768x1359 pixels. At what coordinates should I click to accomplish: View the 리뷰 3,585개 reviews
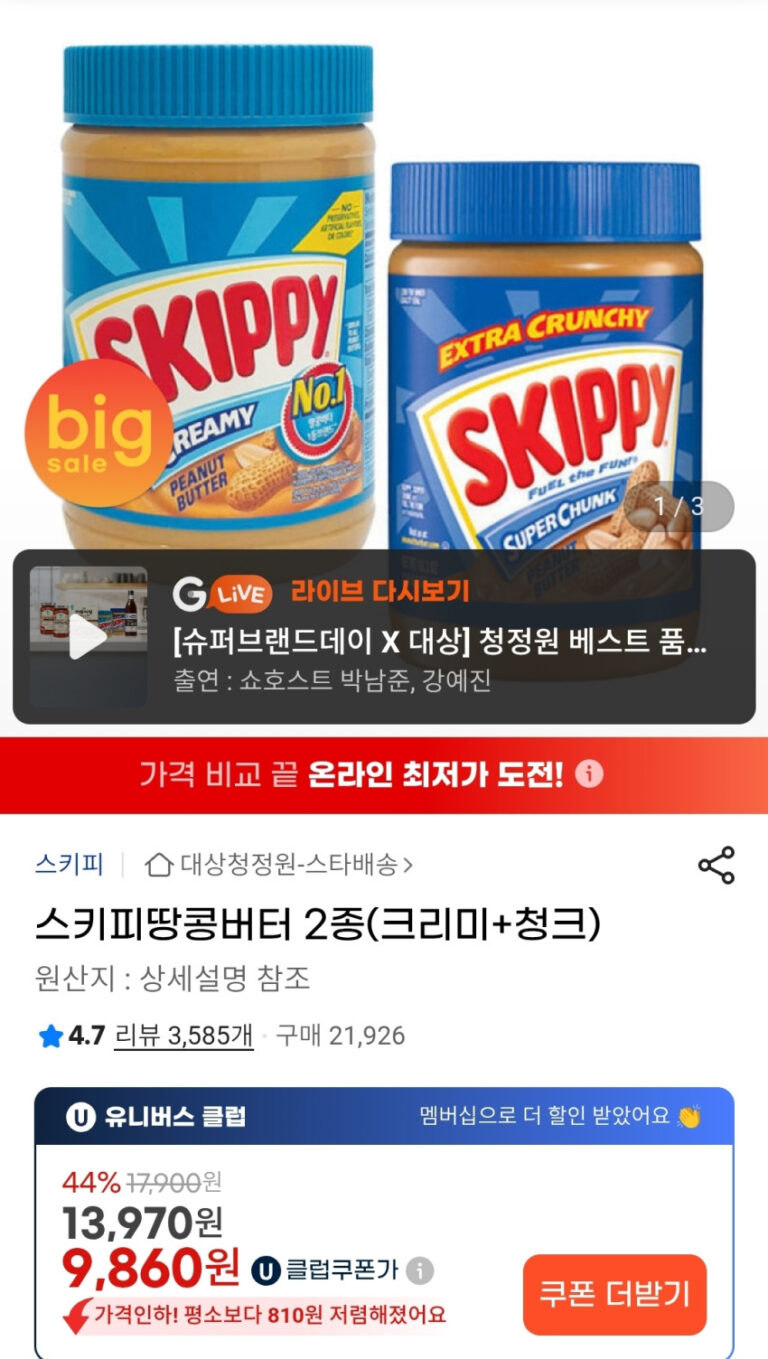(x=183, y=1035)
